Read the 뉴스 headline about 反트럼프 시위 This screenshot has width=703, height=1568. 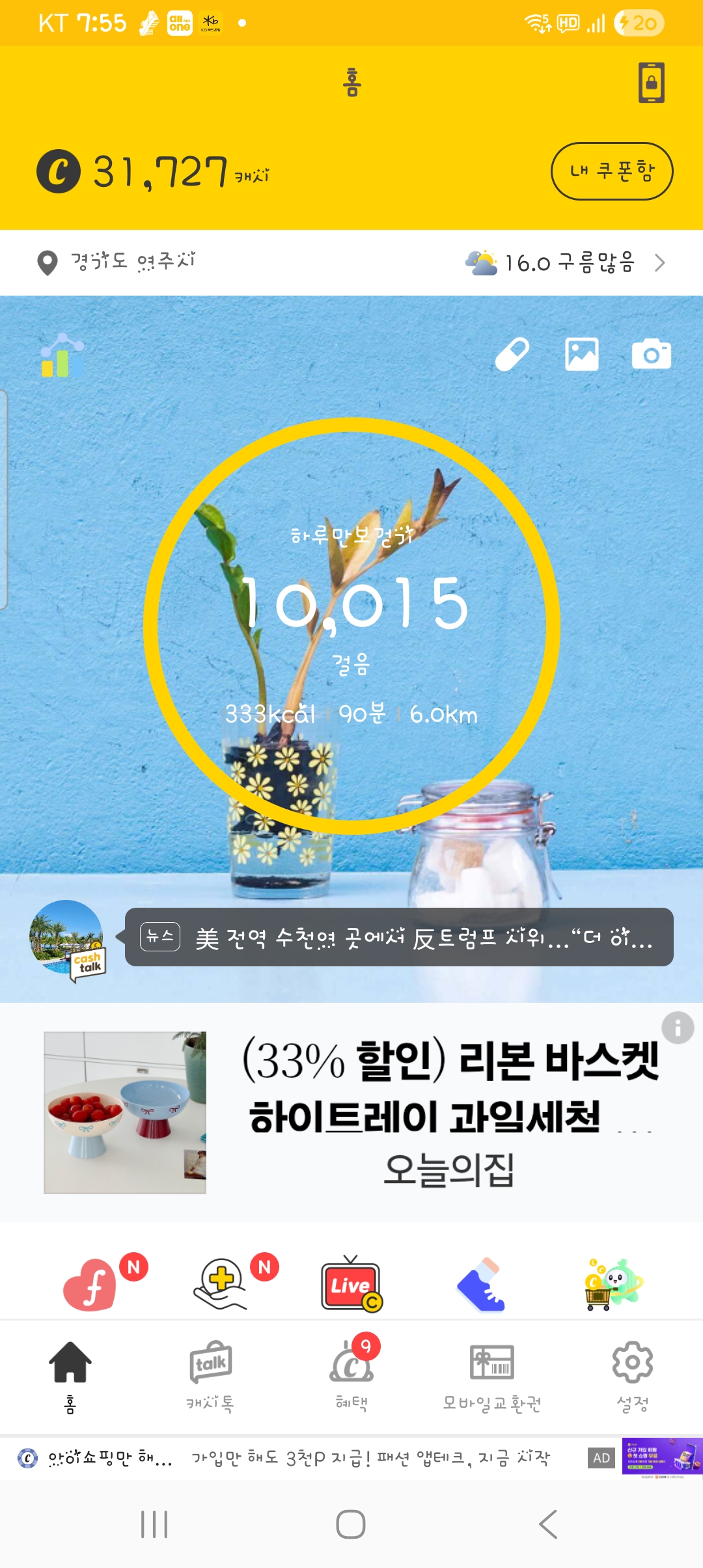pos(399,938)
